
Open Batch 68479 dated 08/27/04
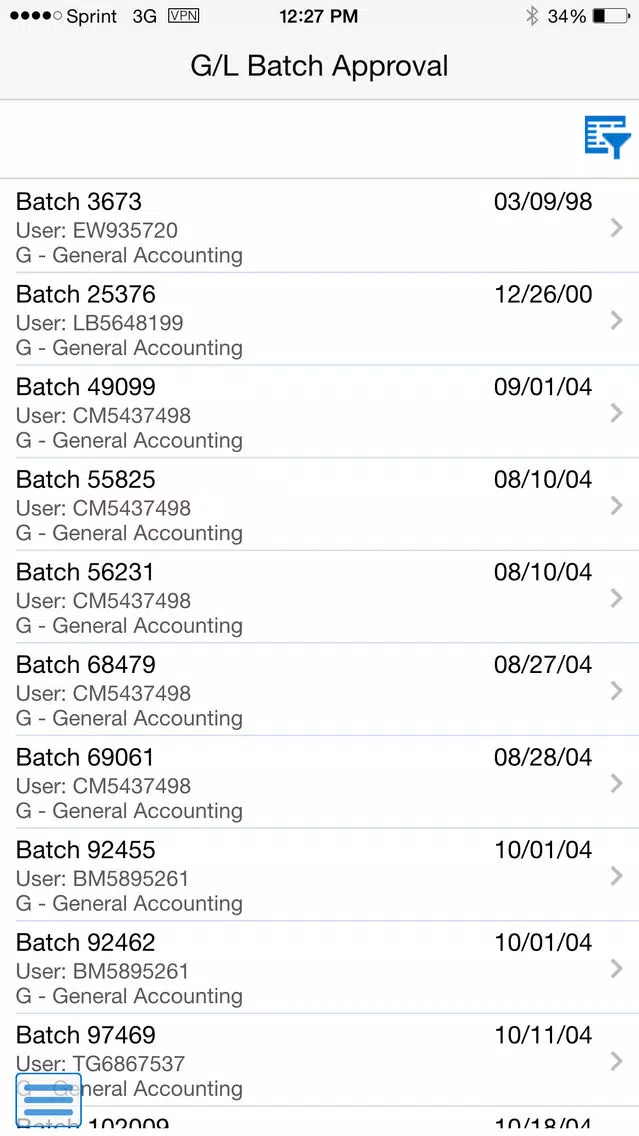click(320, 690)
